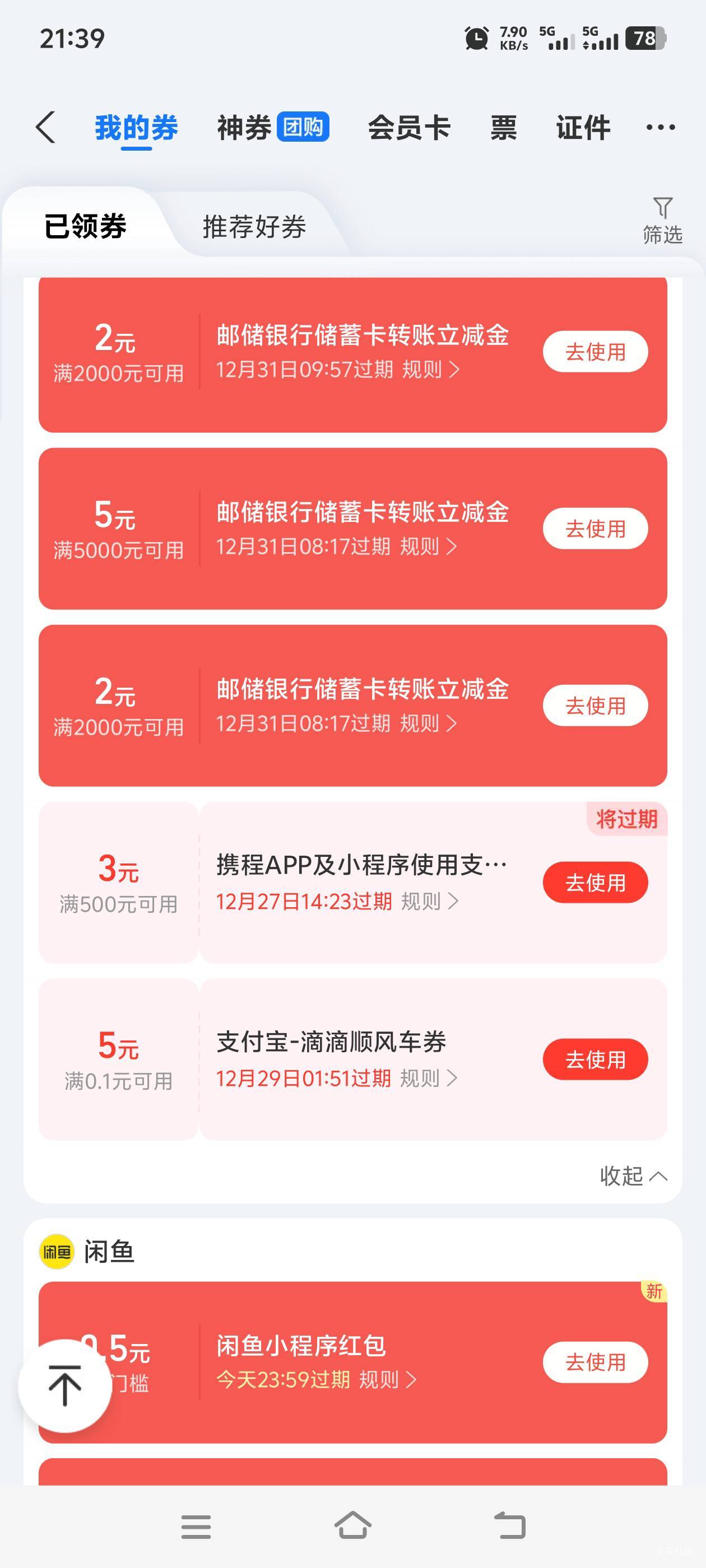The width and height of the screenshot is (706, 1568).
Task: Switch to the 神券 团购 tab
Action: 273,127
